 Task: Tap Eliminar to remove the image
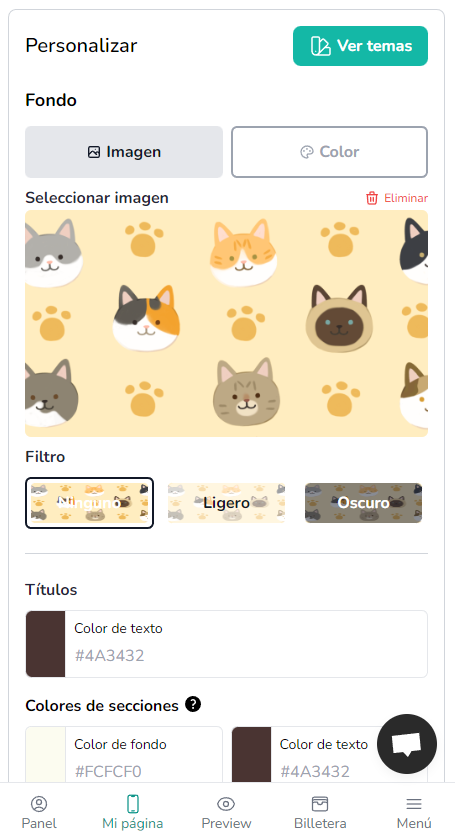click(397, 198)
